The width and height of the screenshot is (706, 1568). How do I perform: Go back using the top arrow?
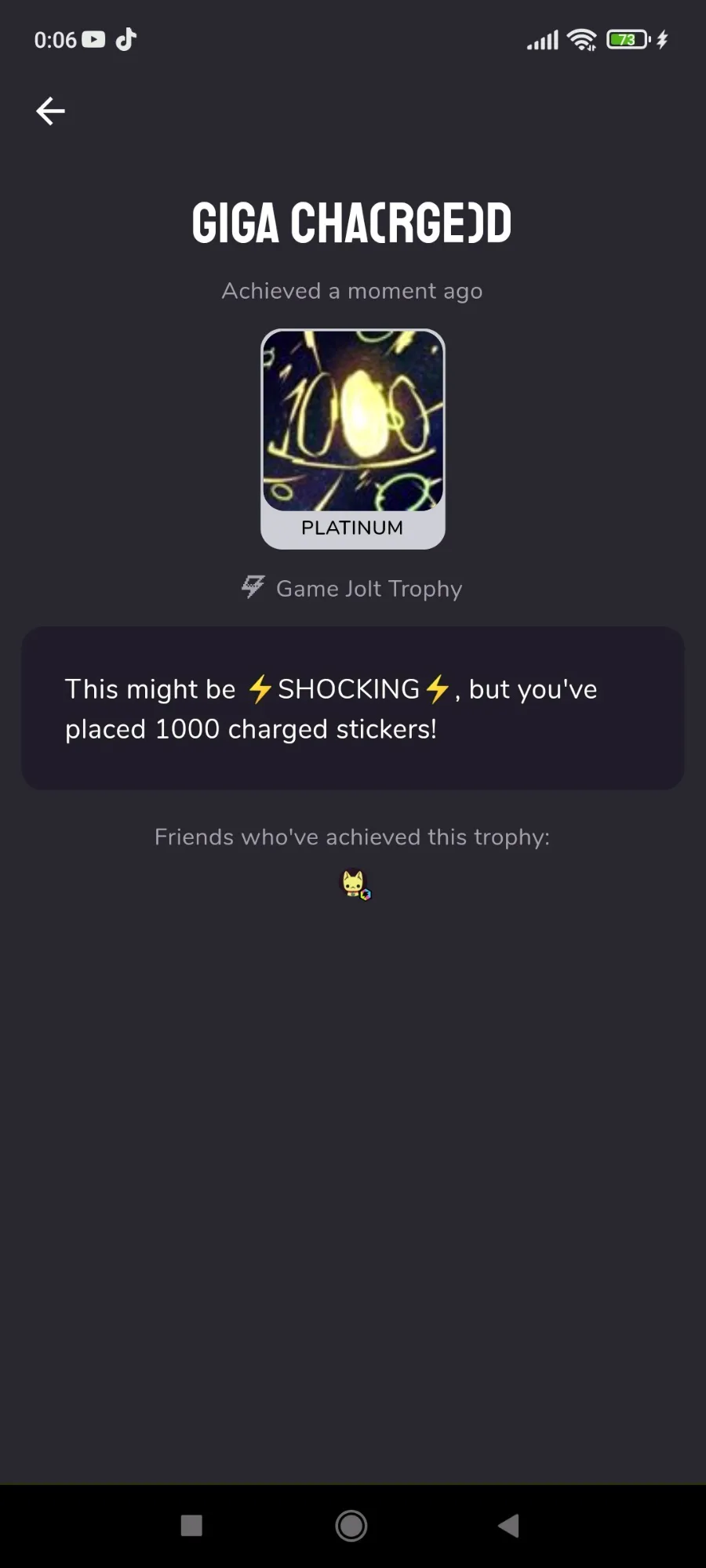[x=50, y=111]
